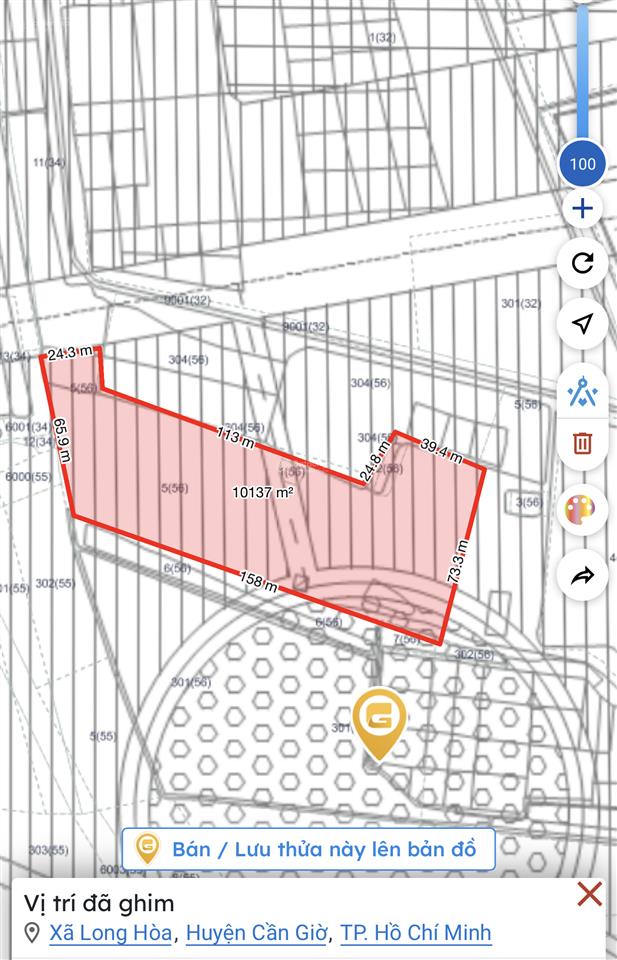The width and height of the screenshot is (617, 960).
Task: Tap the opacity slider handle at 100
Action: pos(582,164)
